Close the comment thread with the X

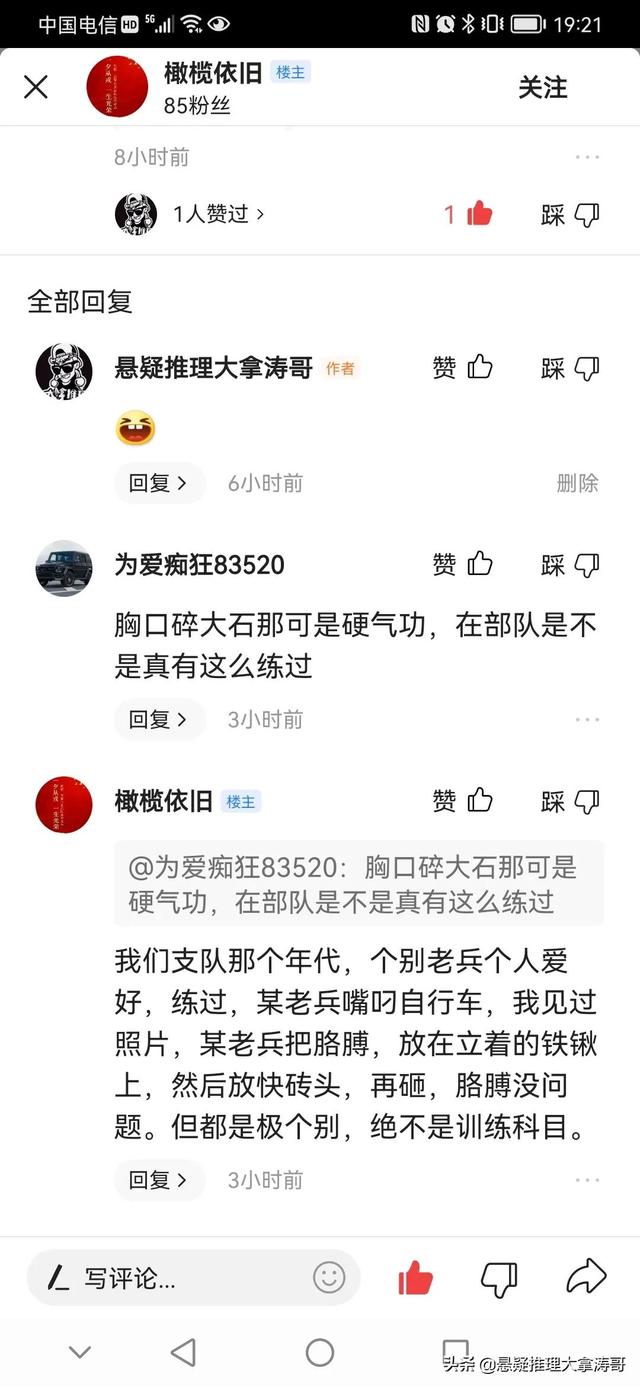click(36, 88)
